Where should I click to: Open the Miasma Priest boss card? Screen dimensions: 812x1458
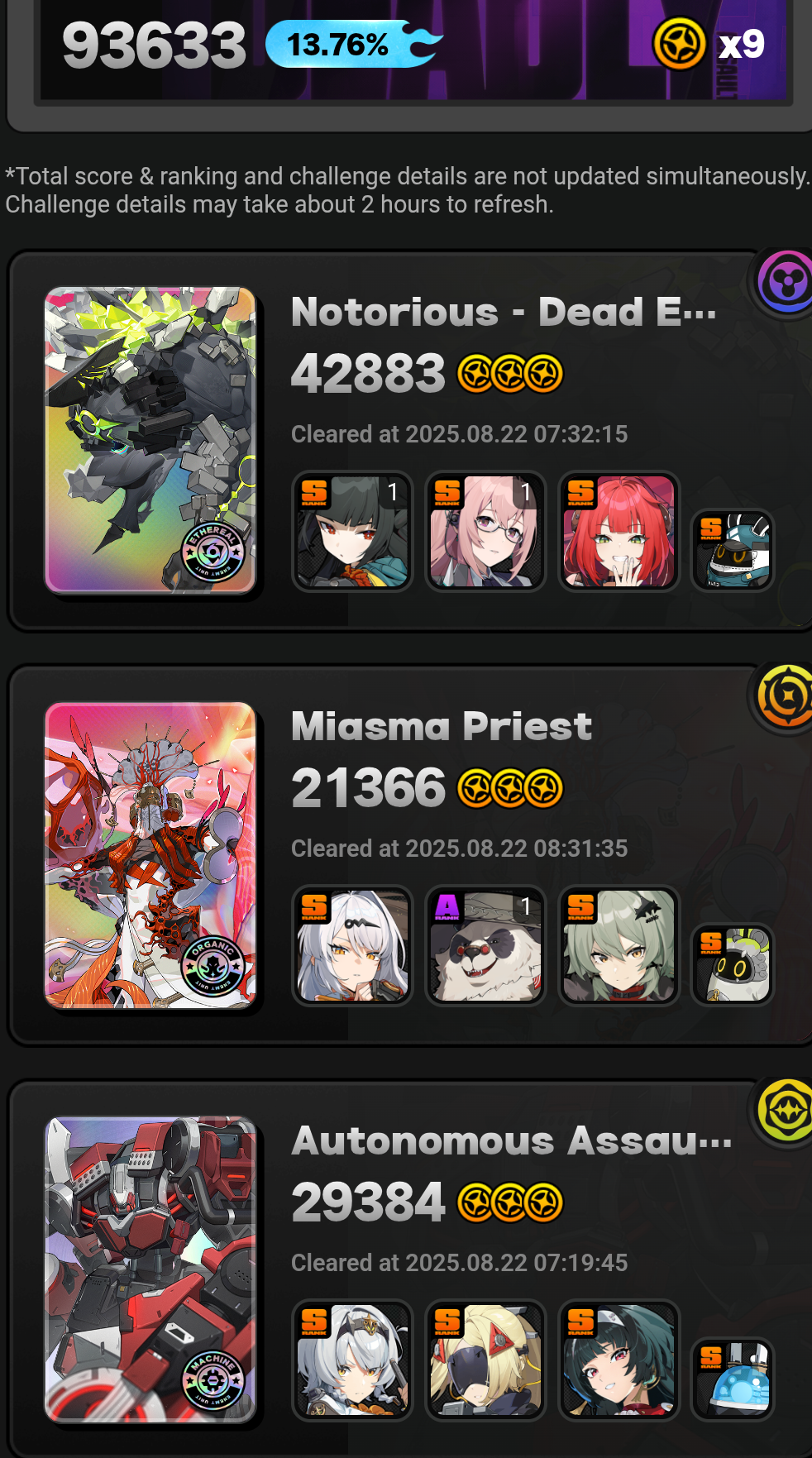click(150, 855)
